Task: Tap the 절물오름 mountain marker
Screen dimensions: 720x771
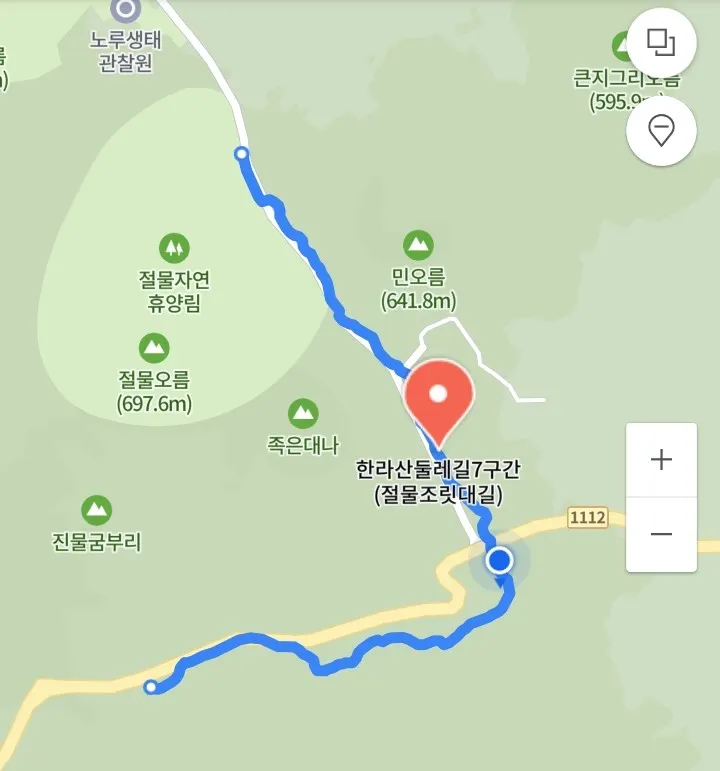Action: [153, 347]
